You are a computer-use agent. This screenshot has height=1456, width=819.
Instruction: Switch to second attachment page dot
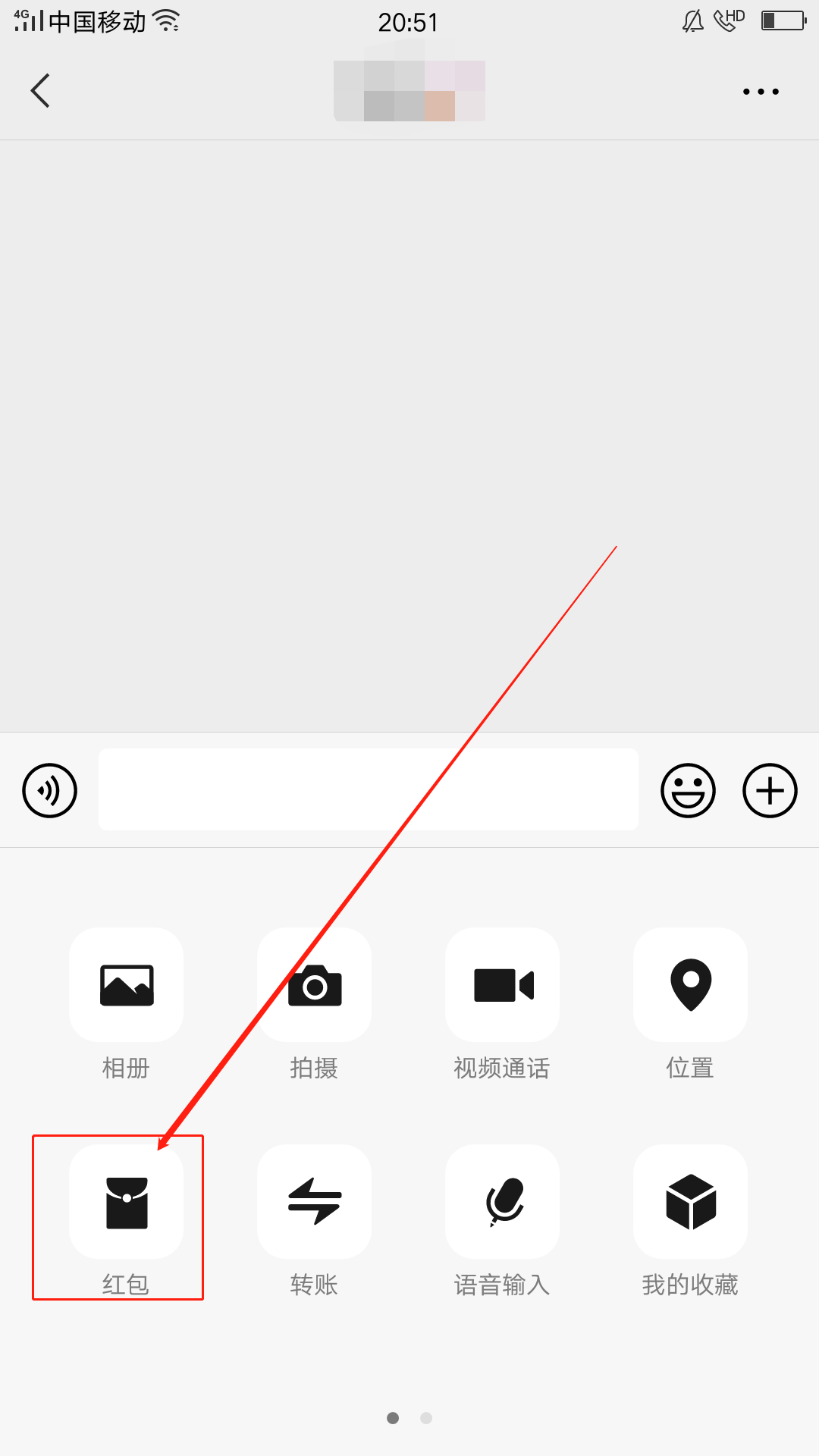pyautogui.click(x=425, y=1417)
